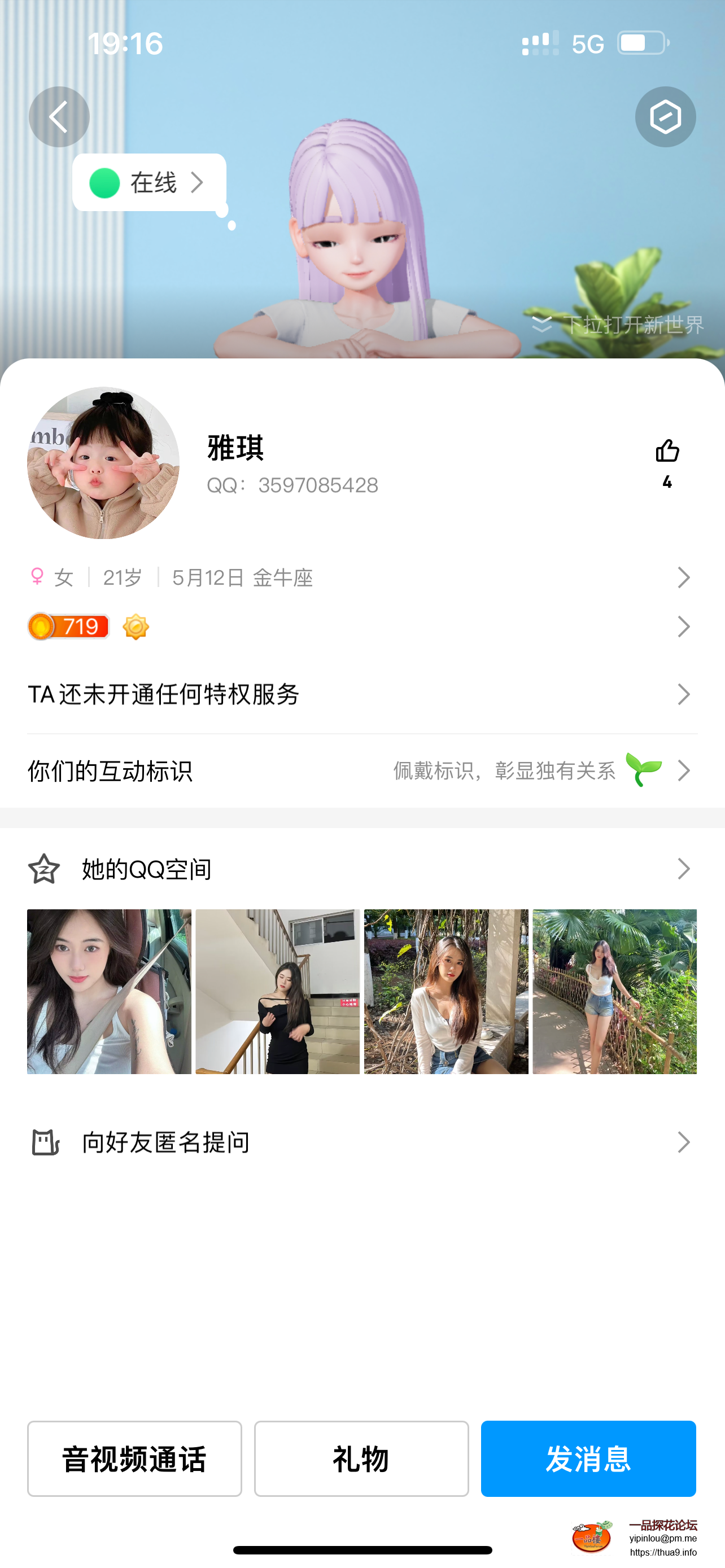Open 她的QQ空间

tap(362, 869)
